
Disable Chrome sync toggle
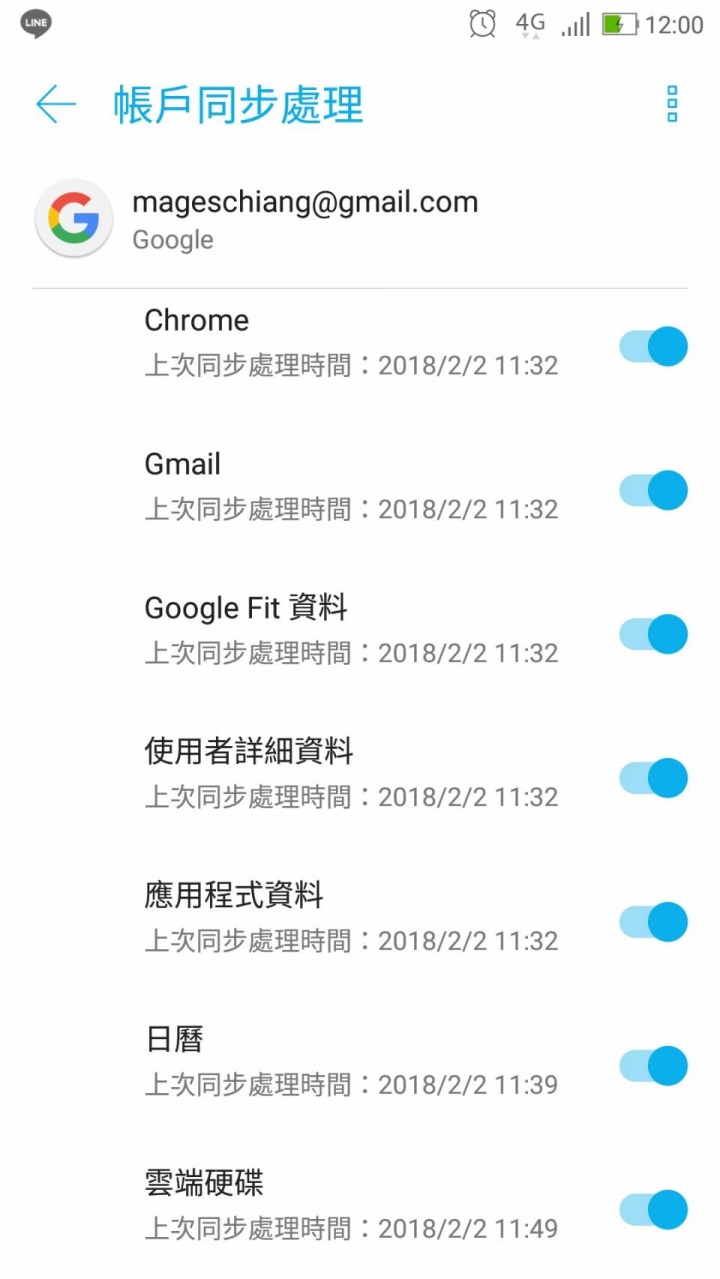(654, 346)
